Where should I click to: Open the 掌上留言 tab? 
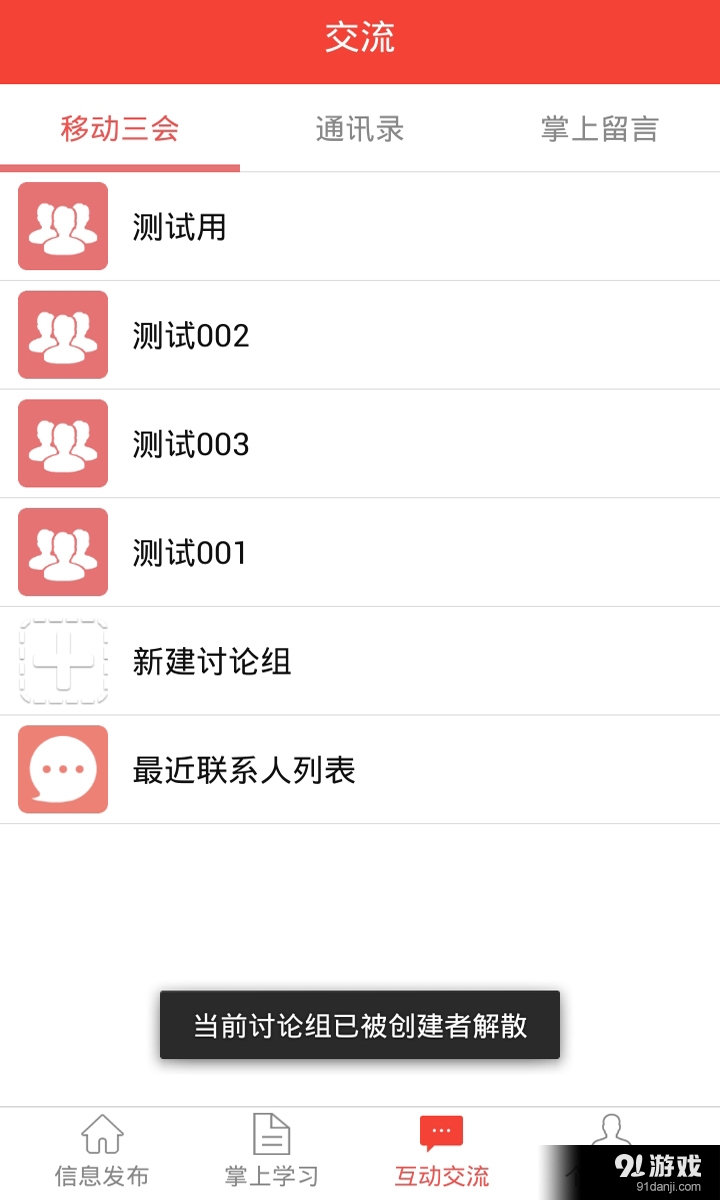tap(598, 130)
